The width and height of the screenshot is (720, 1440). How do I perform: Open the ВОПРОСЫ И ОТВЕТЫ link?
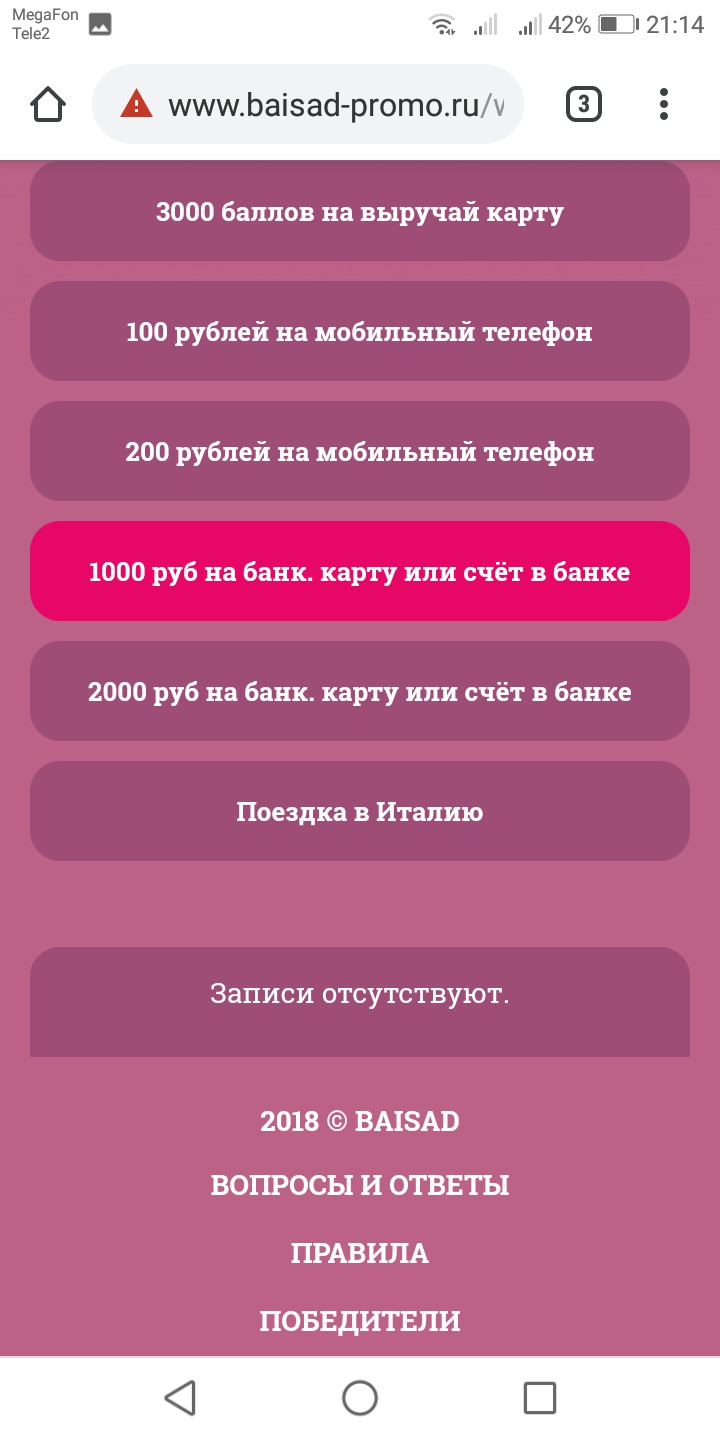tap(360, 1186)
